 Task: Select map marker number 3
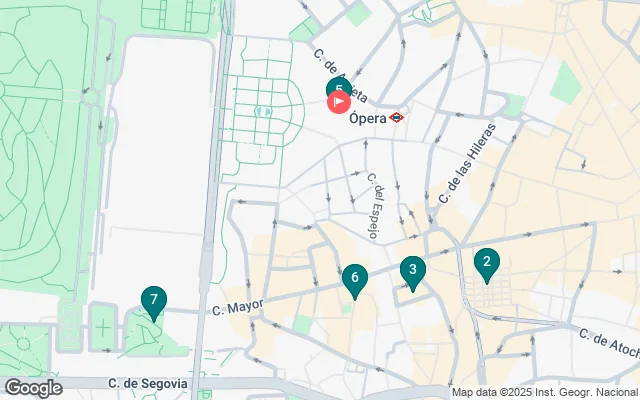point(412,270)
